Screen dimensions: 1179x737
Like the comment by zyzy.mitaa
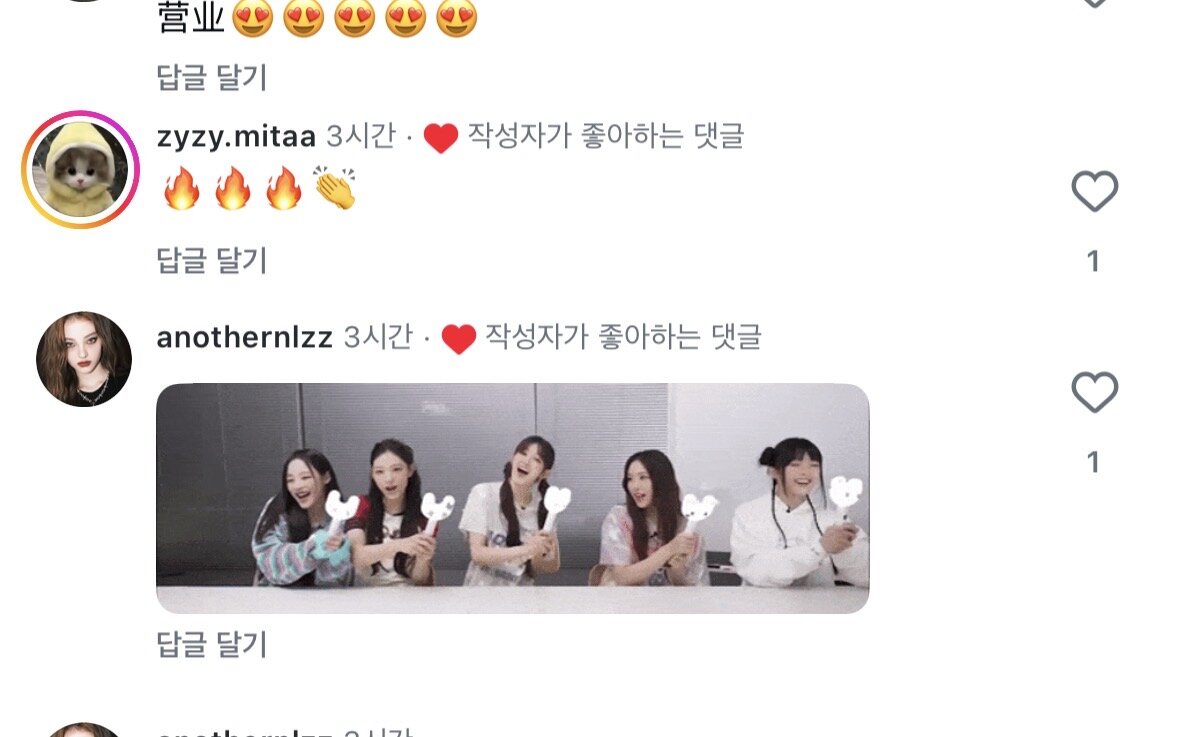click(1094, 191)
